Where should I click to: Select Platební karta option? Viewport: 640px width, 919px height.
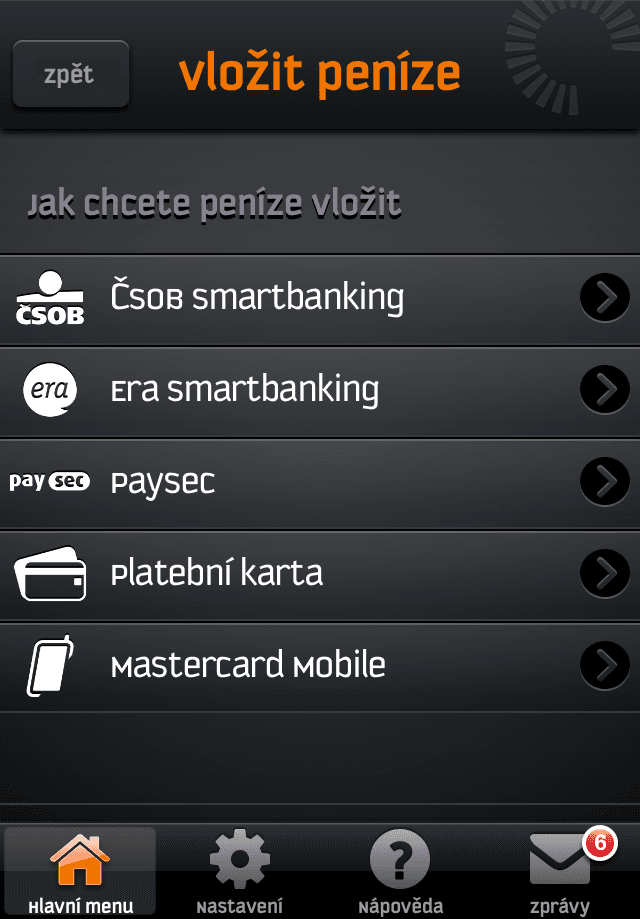point(320,574)
